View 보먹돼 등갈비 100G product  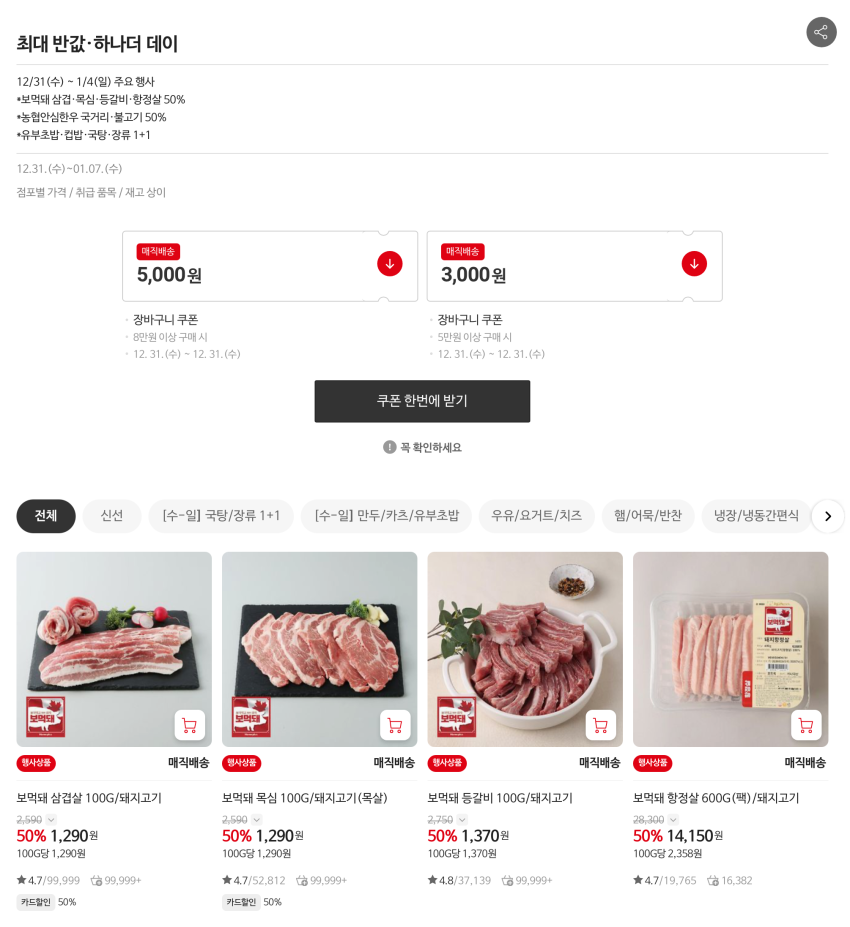coord(500,798)
